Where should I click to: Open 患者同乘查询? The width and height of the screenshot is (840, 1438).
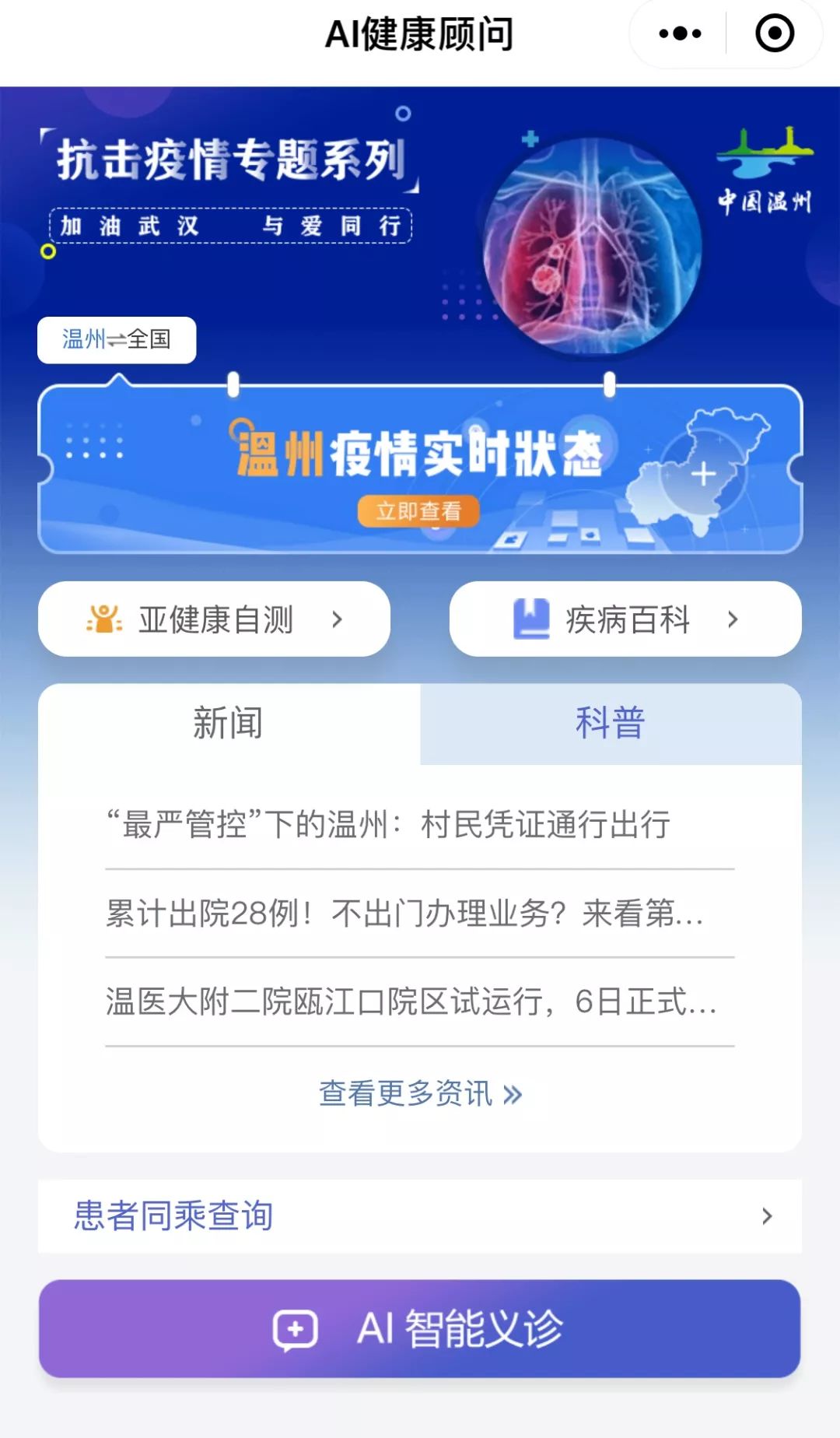point(420,1215)
